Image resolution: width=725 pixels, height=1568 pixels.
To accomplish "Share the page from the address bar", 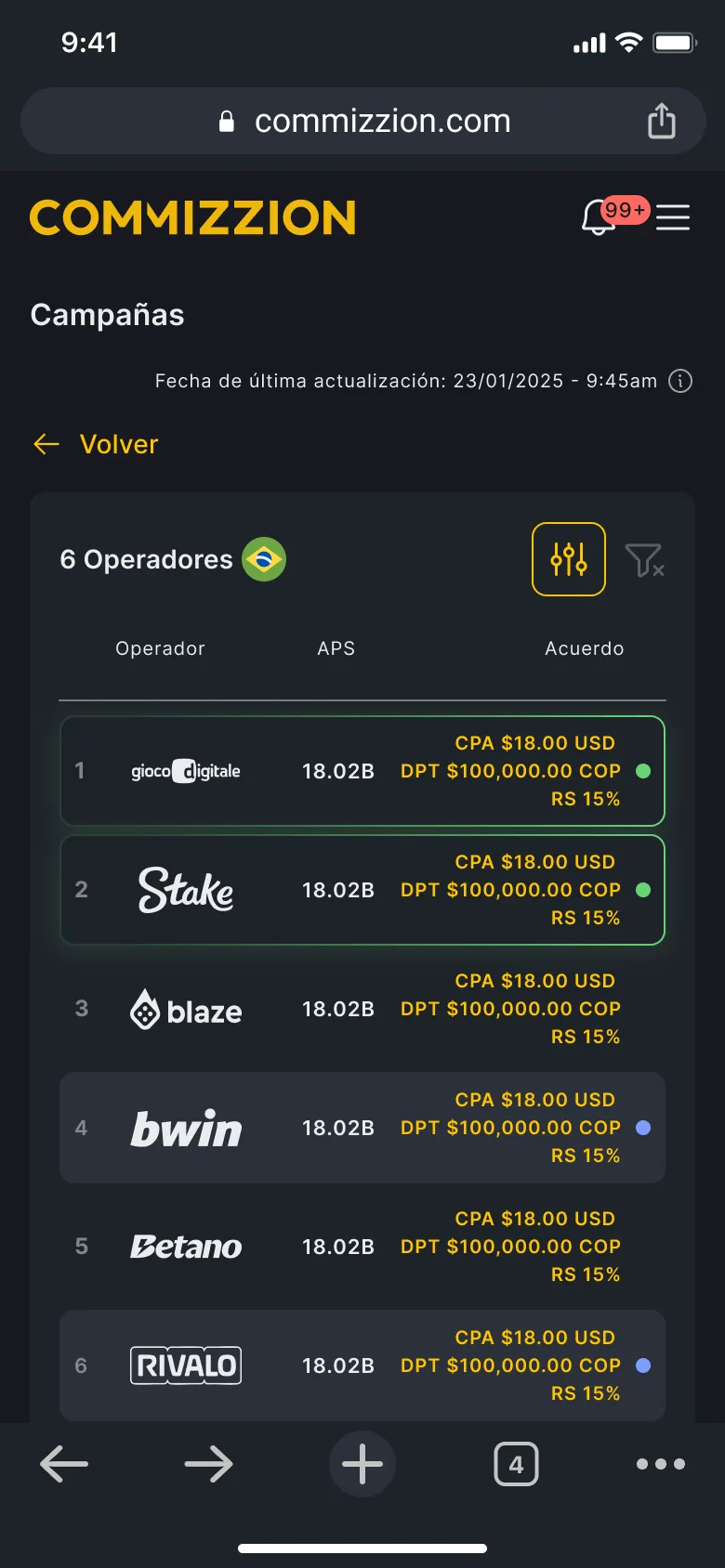I will (661, 121).
